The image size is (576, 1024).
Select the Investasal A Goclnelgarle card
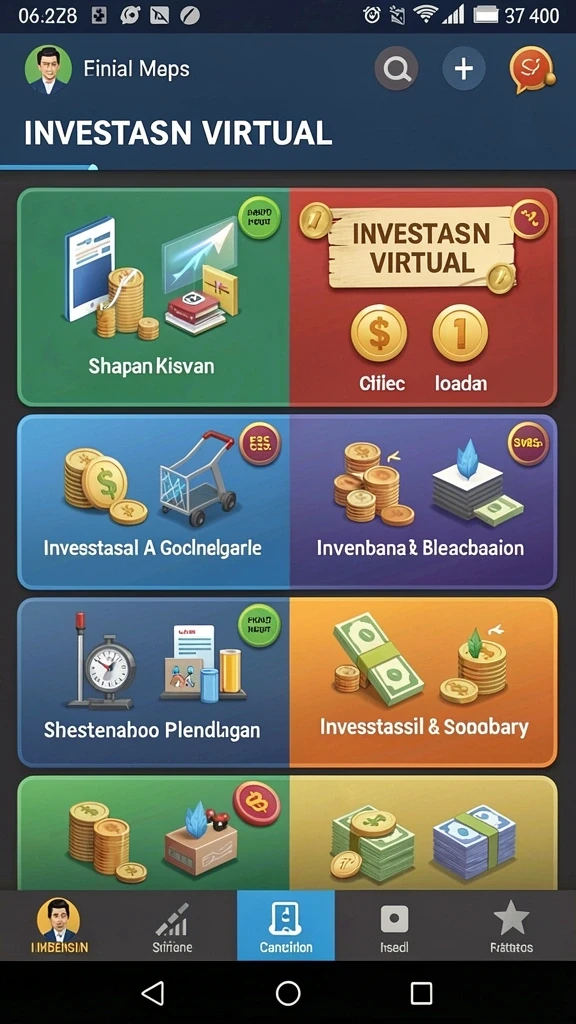point(153,502)
